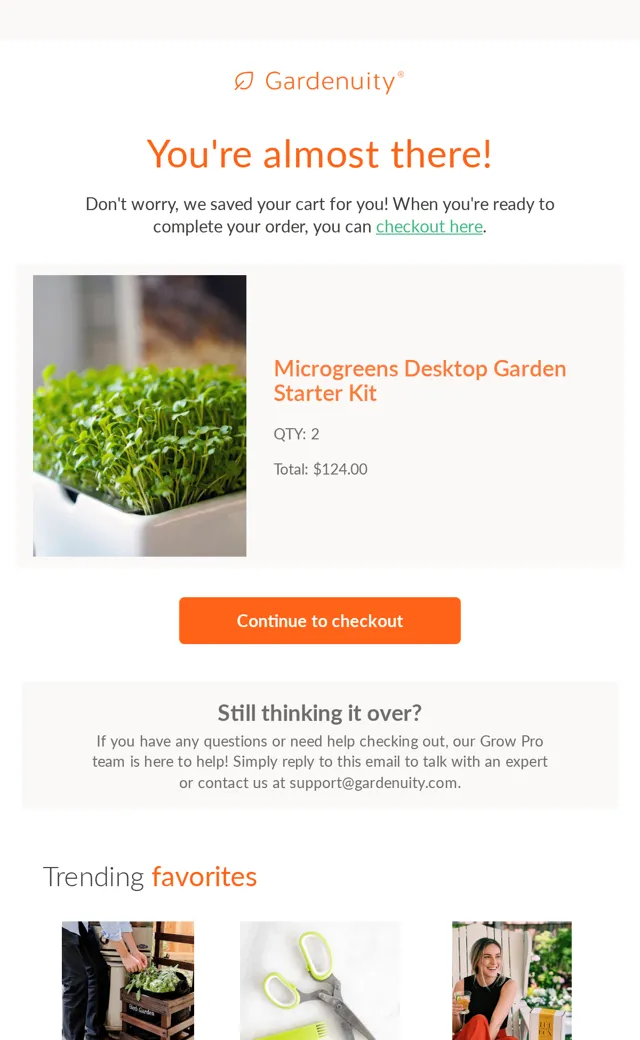Viewport: 640px width, 1040px height.
Task: Open the Microgreens Desktop Garden Starter Kit title
Action: tap(420, 381)
